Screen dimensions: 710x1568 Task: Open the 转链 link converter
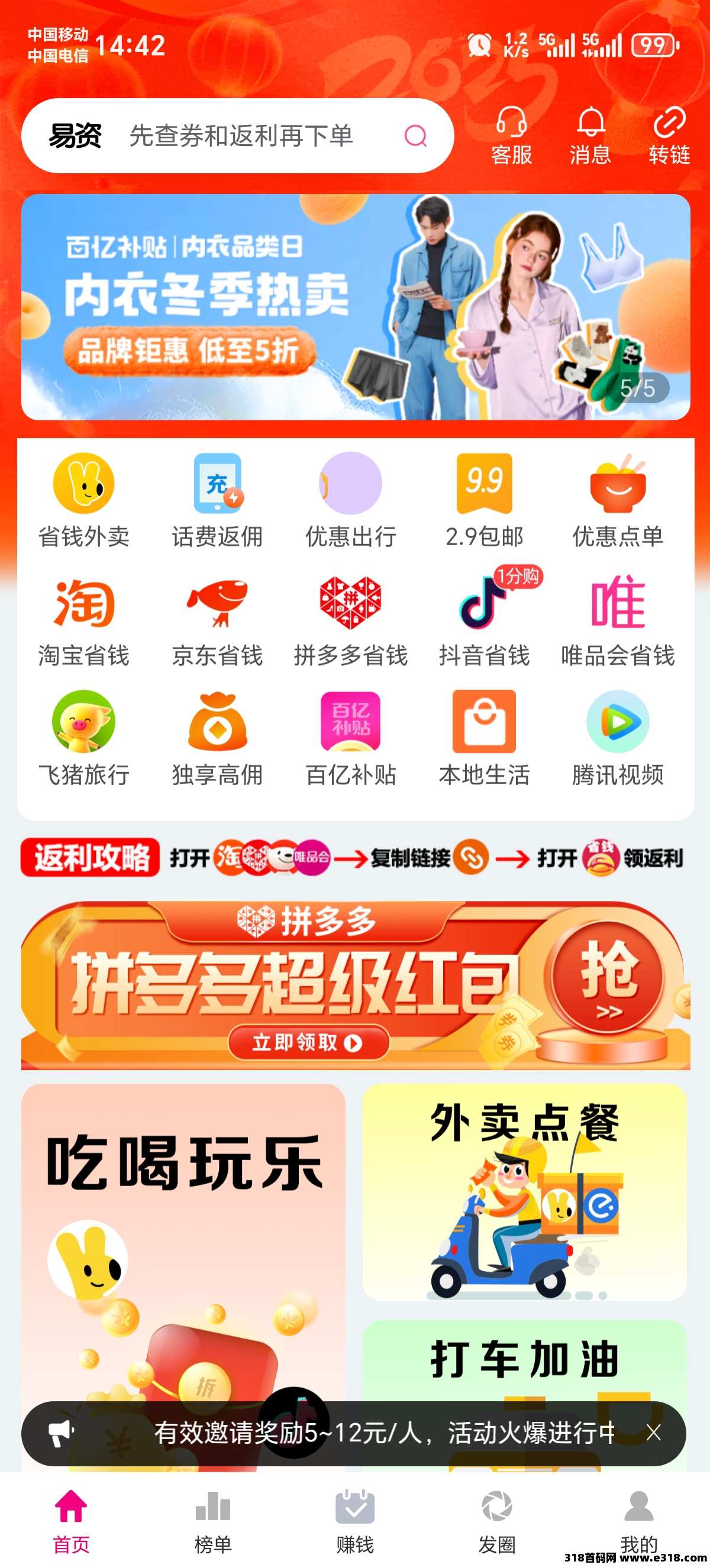[x=669, y=136]
